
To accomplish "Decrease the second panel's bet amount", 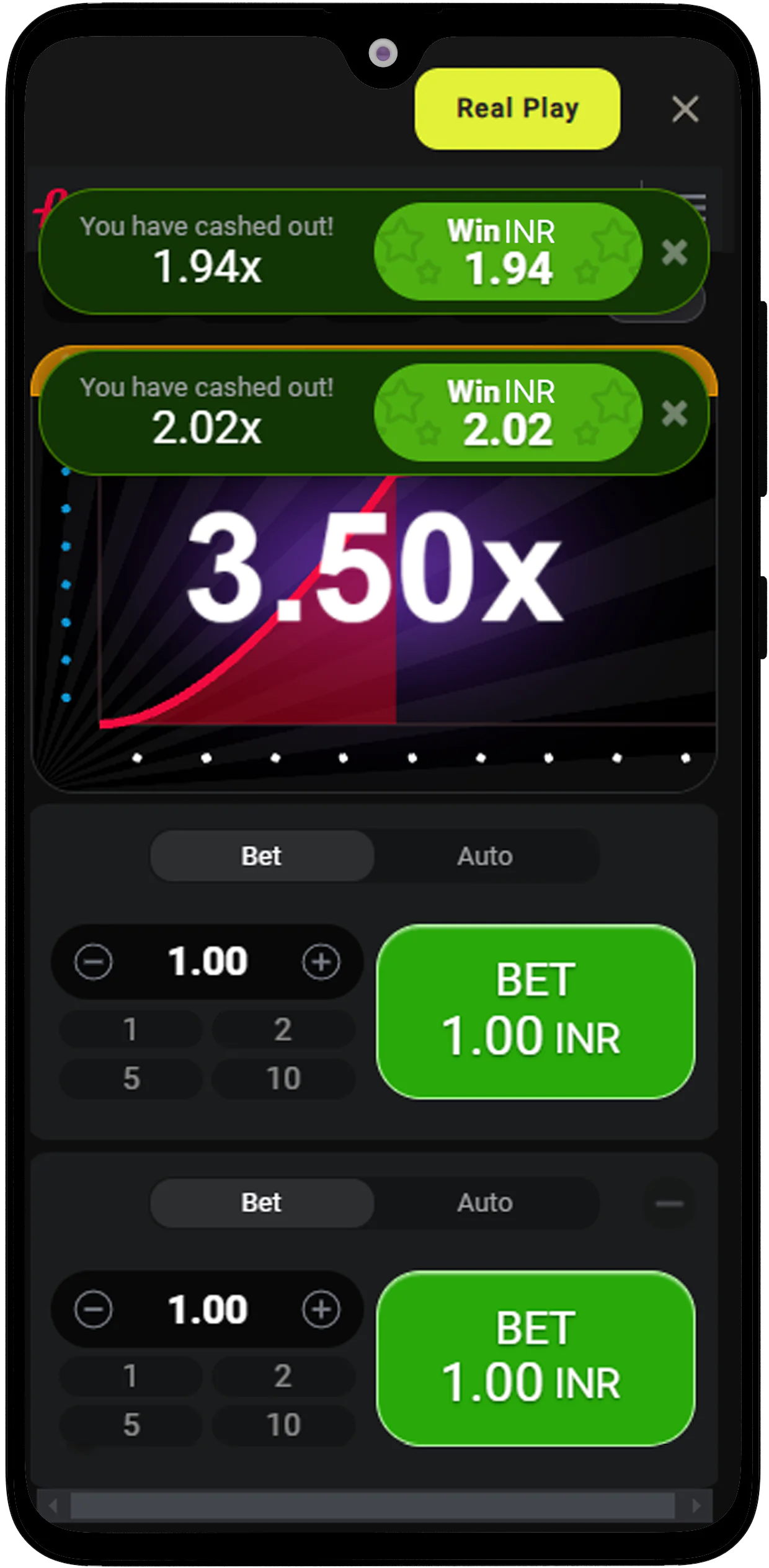I will click(x=93, y=1309).
